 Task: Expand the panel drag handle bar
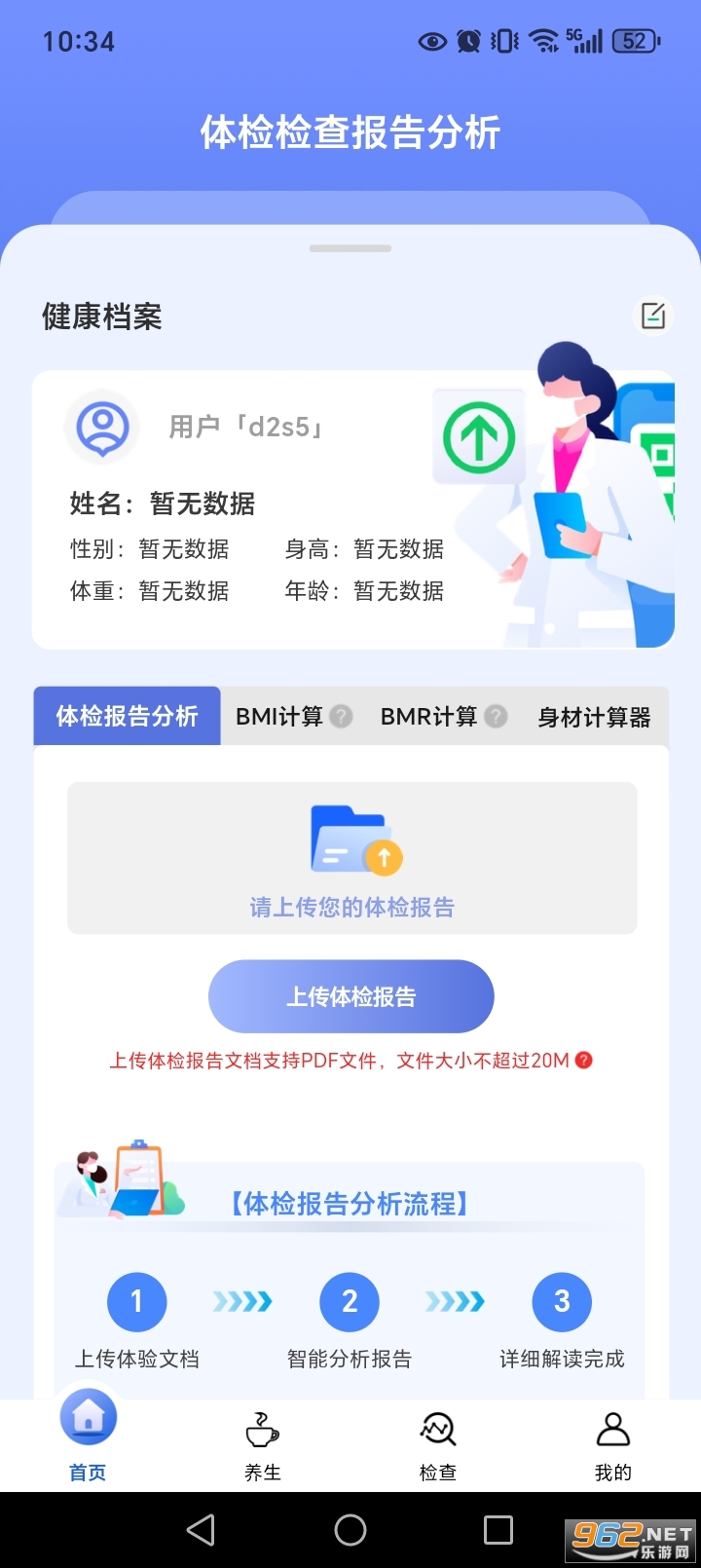click(x=350, y=248)
